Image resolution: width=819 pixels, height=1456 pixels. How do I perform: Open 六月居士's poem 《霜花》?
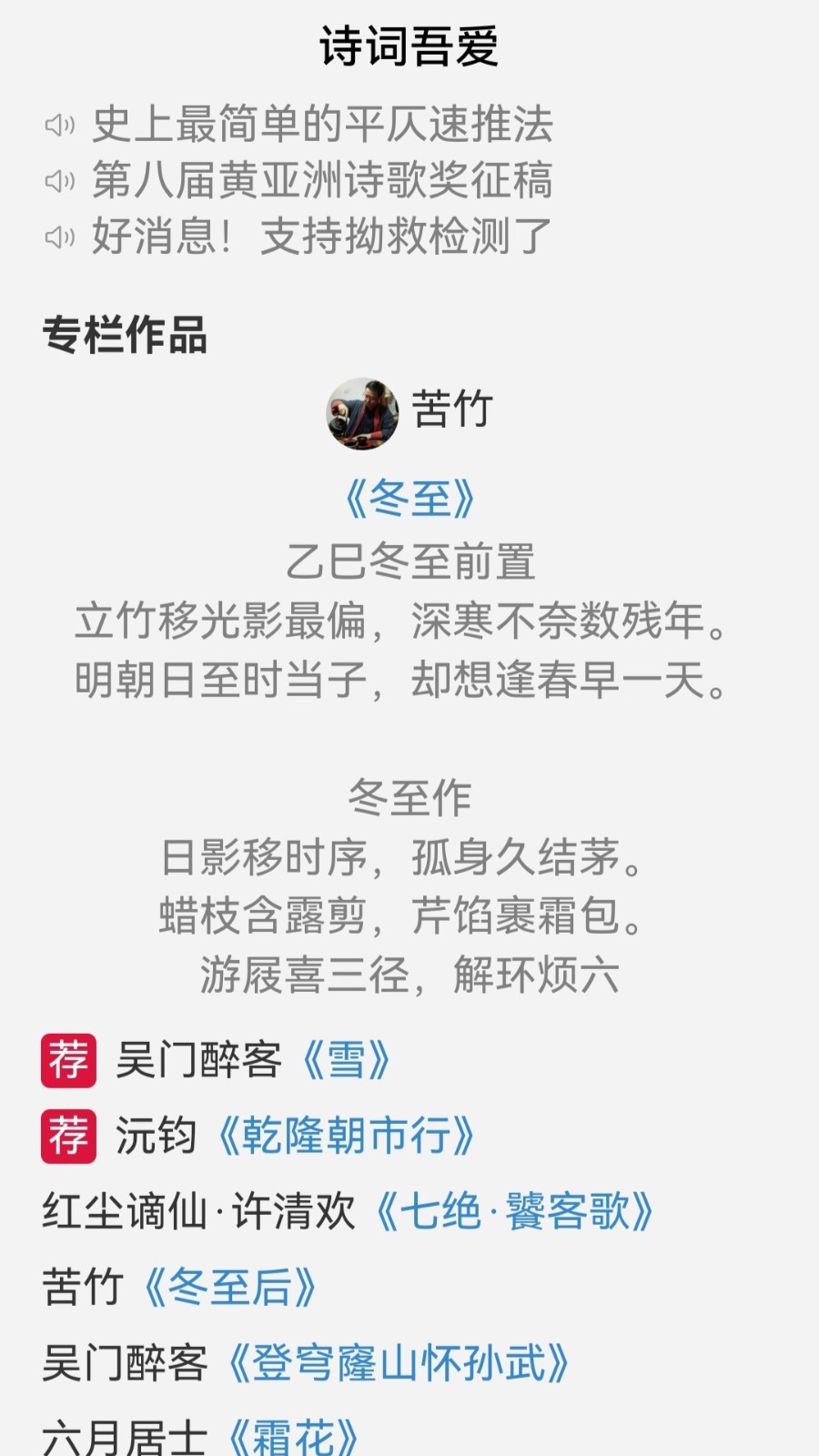291,1436
